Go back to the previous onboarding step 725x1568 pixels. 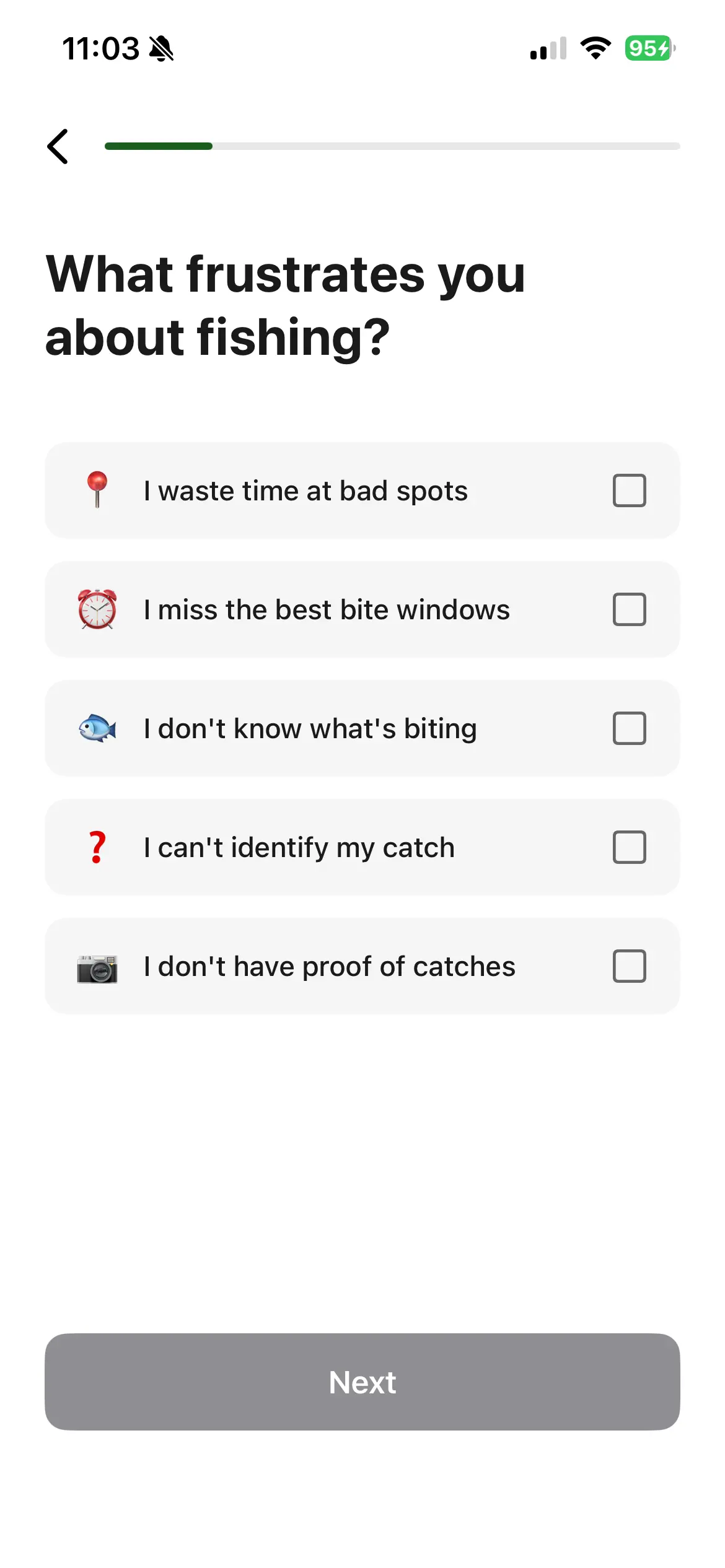point(58,147)
